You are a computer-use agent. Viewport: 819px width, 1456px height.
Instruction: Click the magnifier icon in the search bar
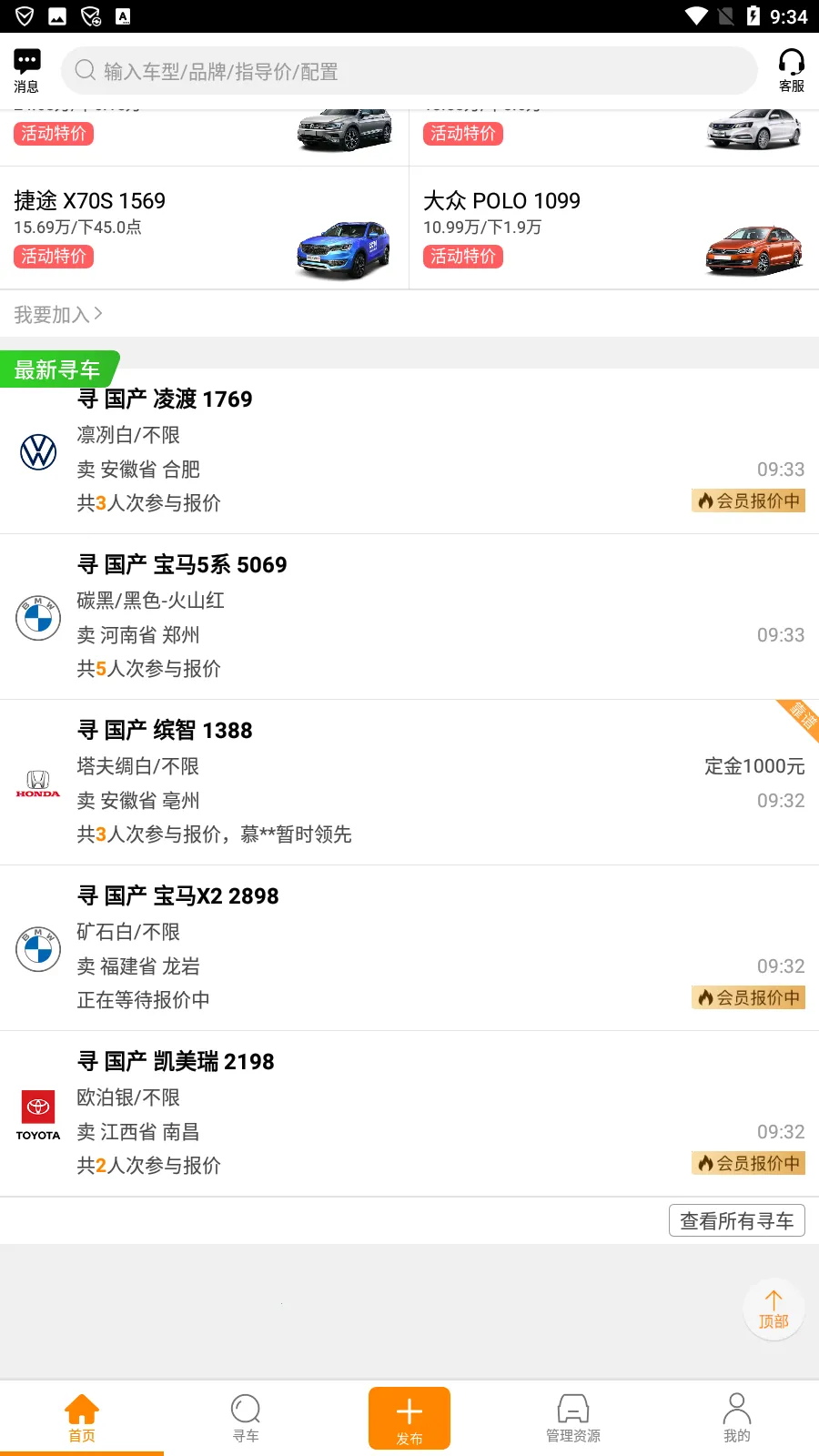(85, 70)
